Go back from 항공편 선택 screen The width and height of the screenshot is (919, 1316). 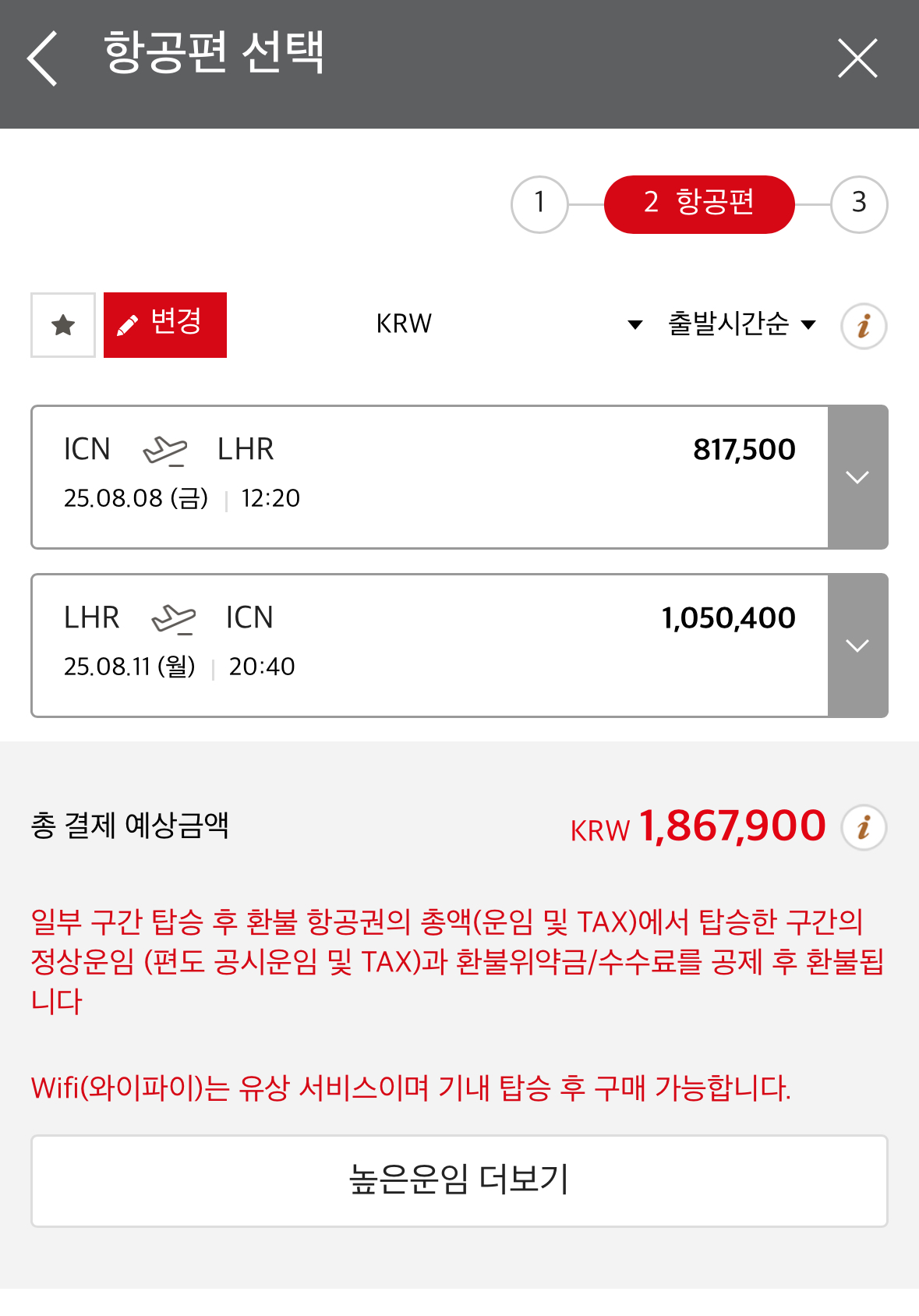click(x=43, y=58)
